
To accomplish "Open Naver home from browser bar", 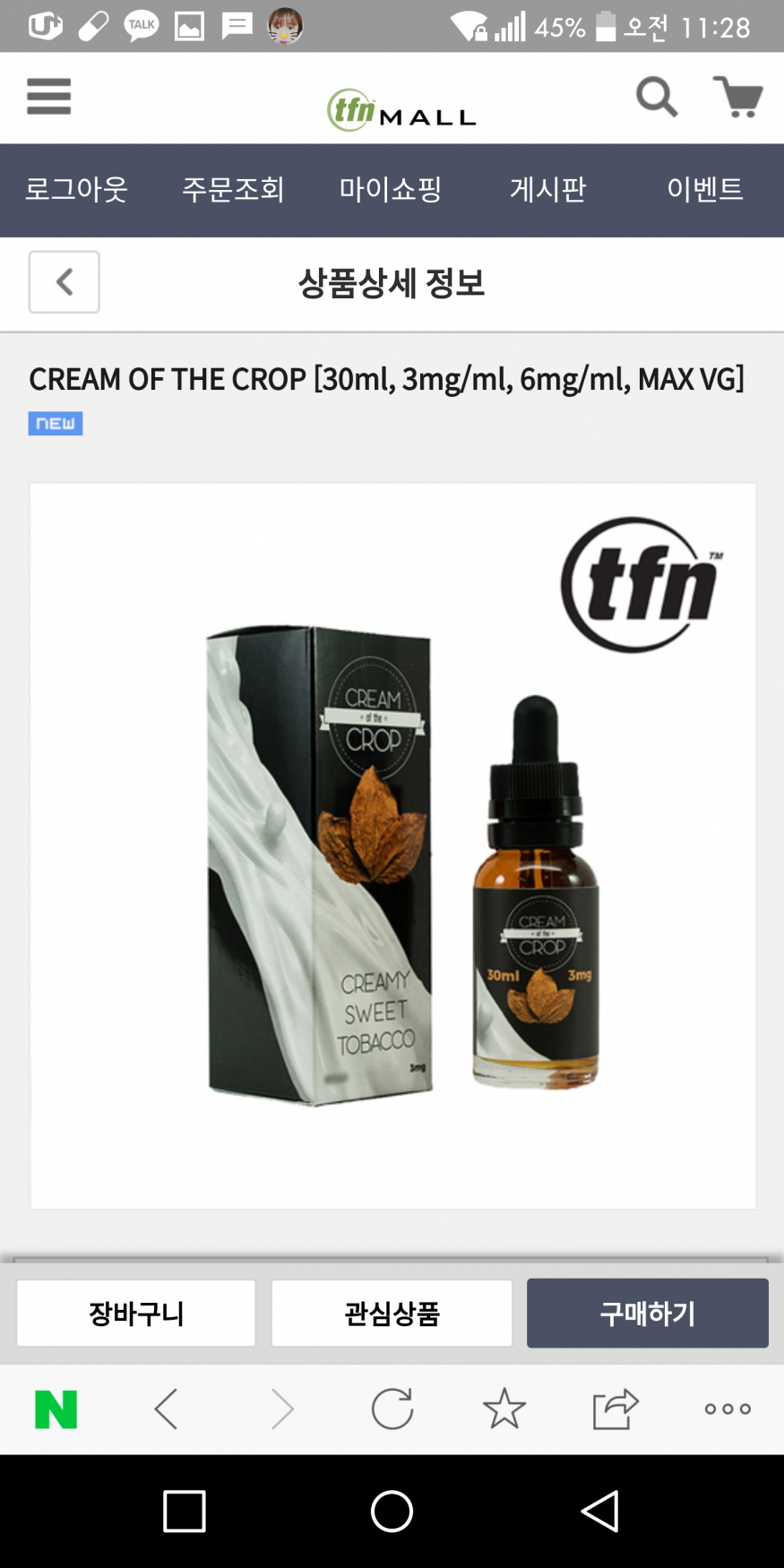I will (x=56, y=1409).
